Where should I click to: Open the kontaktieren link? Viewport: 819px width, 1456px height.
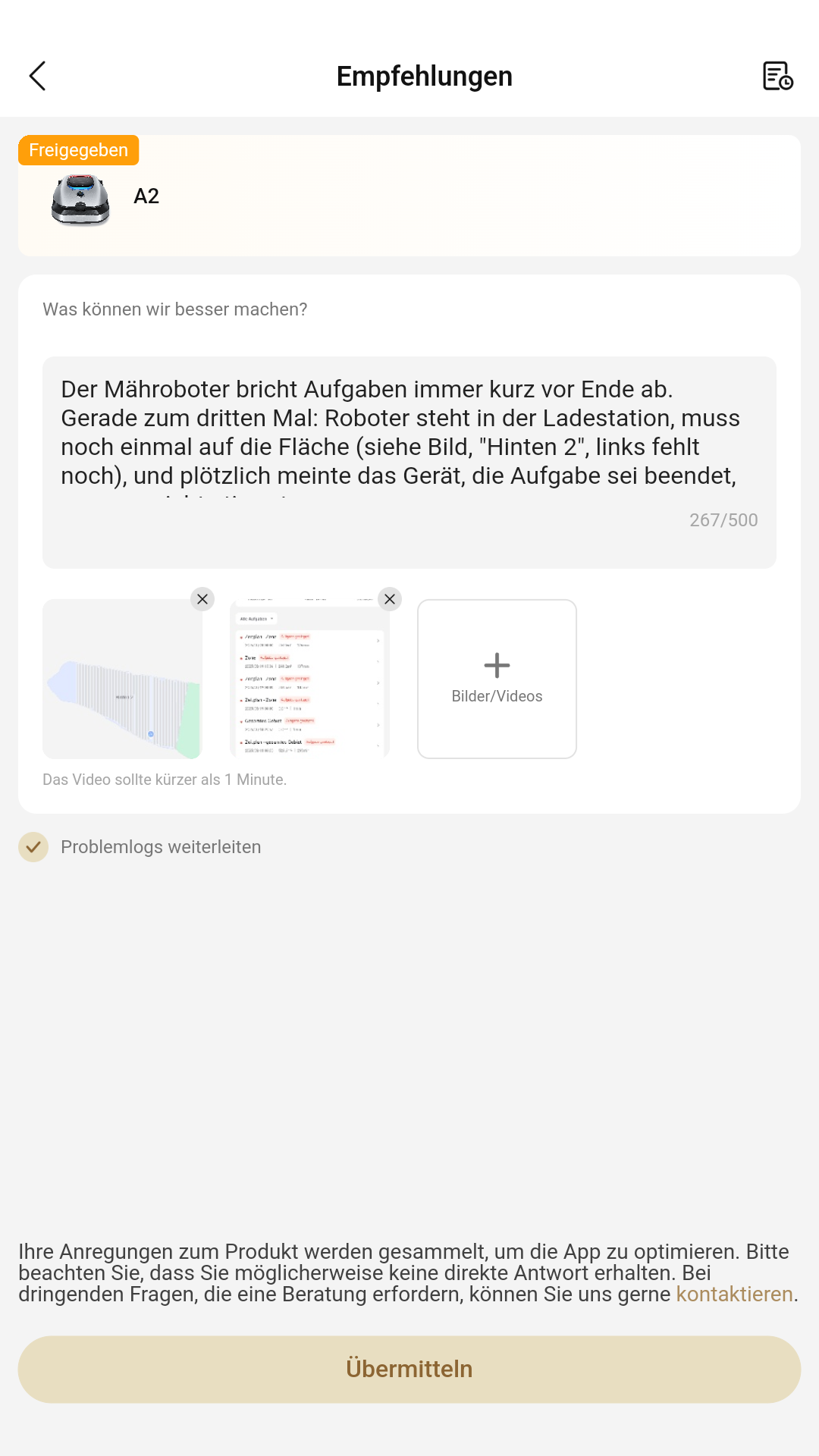(x=733, y=1294)
